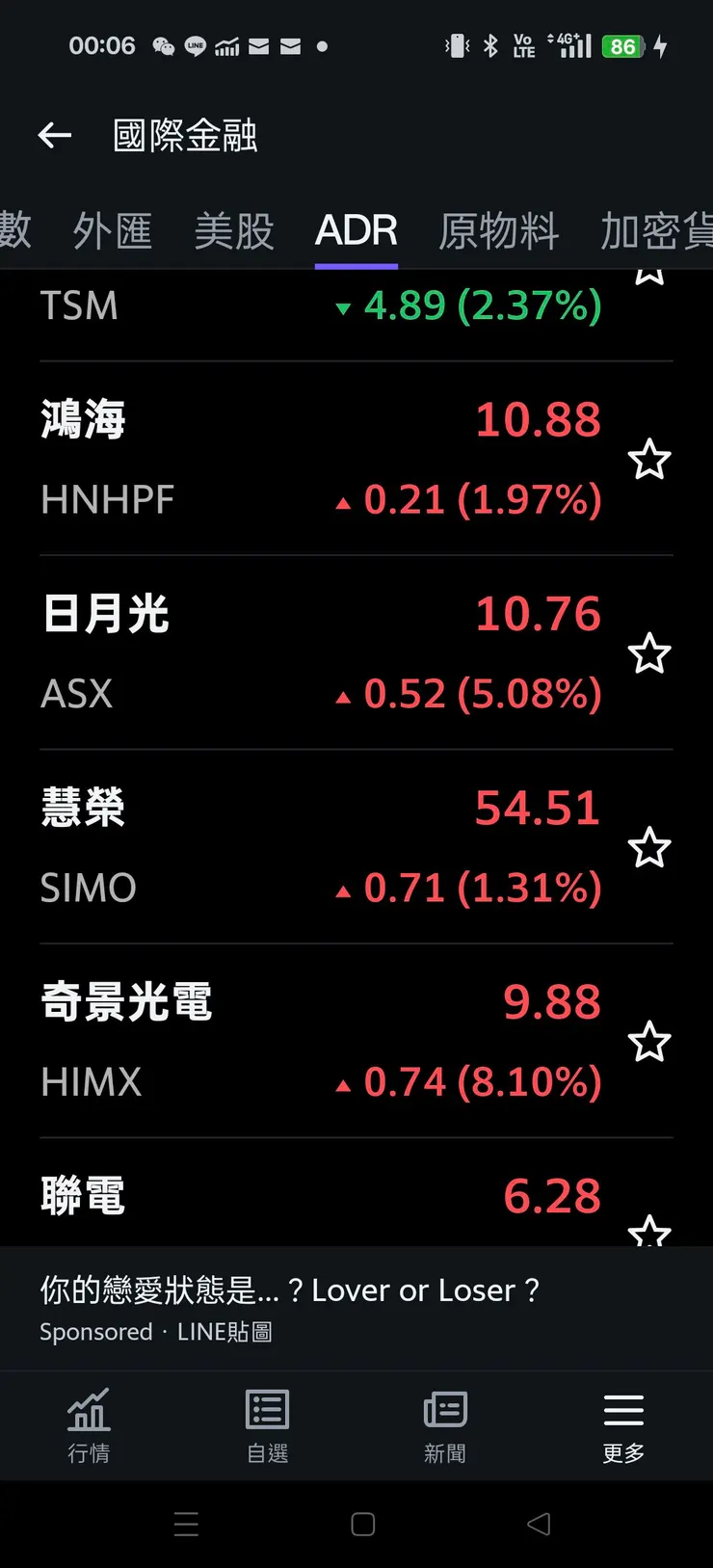The width and height of the screenshot is (713, 1568).
Task: Open the 奇景光電 HIMX quote
Action: (x=318, y=1041)
